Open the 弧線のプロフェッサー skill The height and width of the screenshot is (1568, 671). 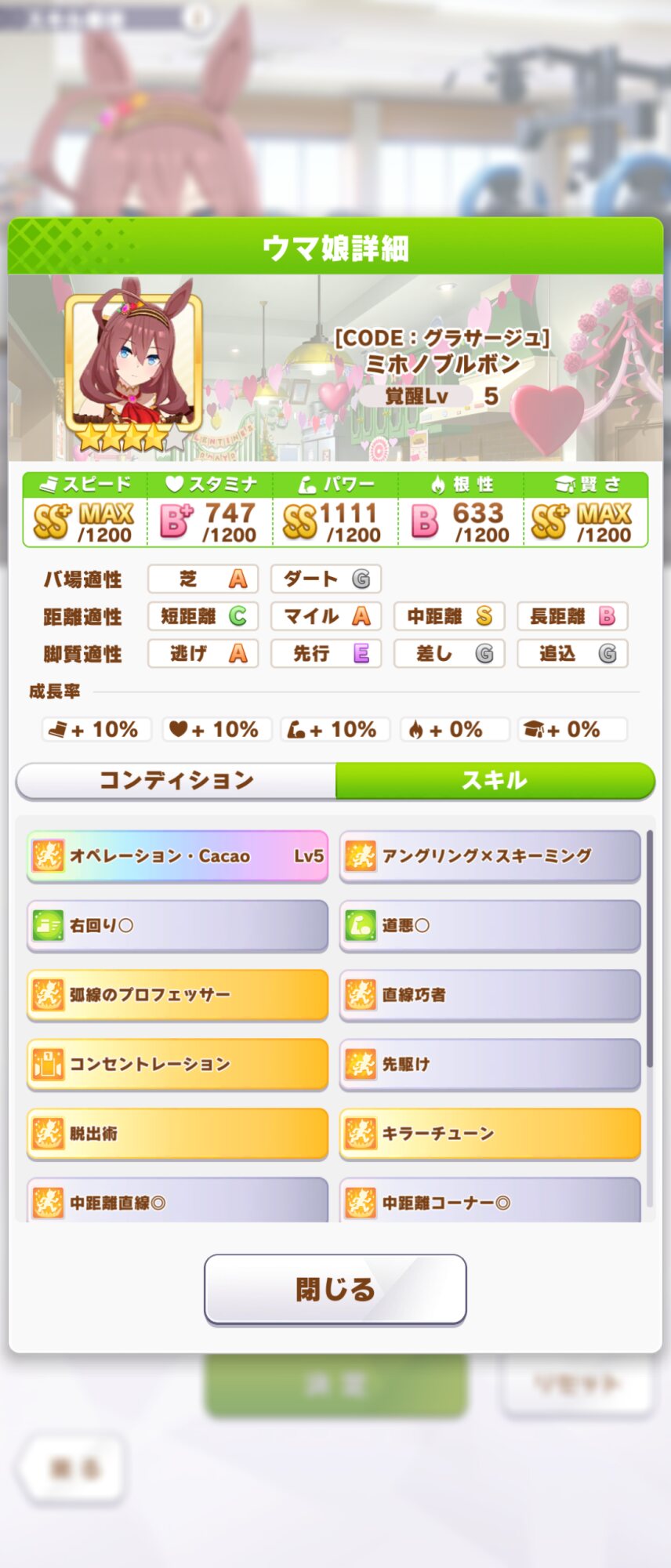[177, 994]
